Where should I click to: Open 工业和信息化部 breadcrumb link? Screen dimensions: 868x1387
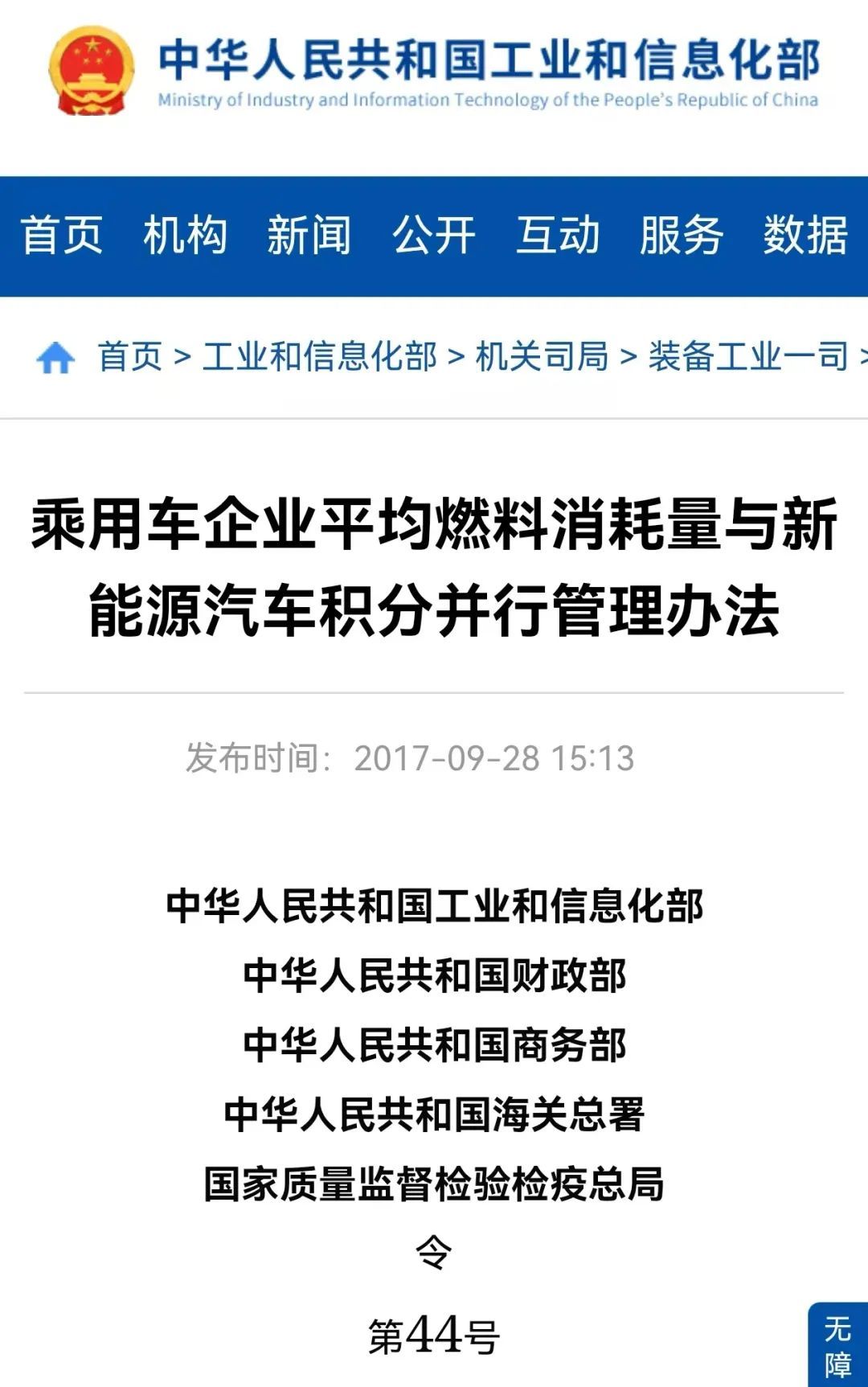[x=320, y=356]
